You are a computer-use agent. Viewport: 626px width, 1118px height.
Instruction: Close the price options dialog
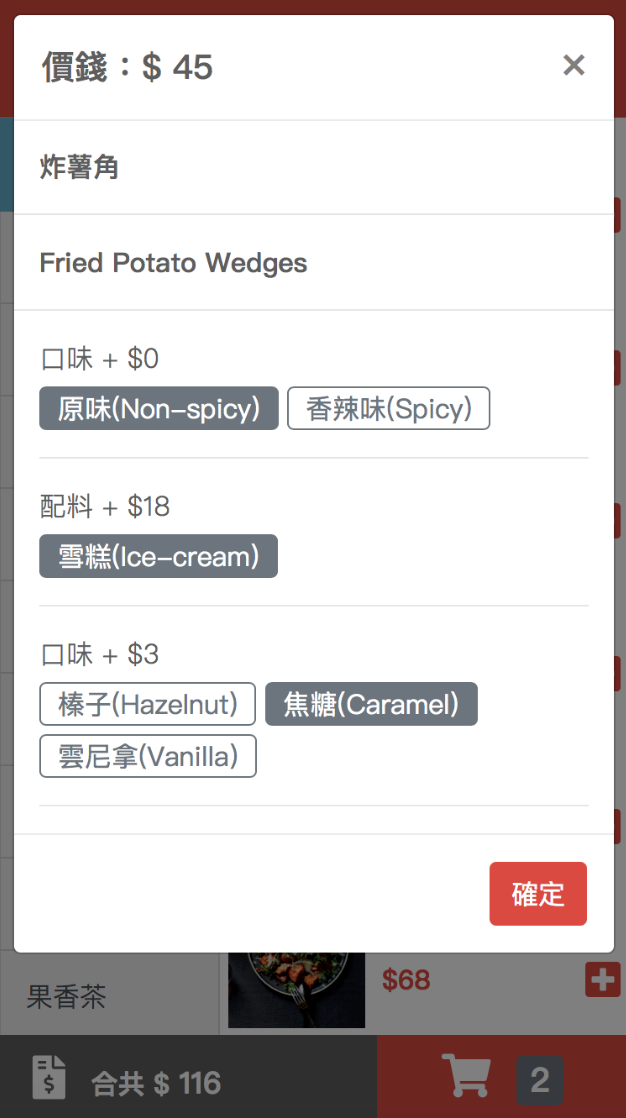(x=573, y=66)
